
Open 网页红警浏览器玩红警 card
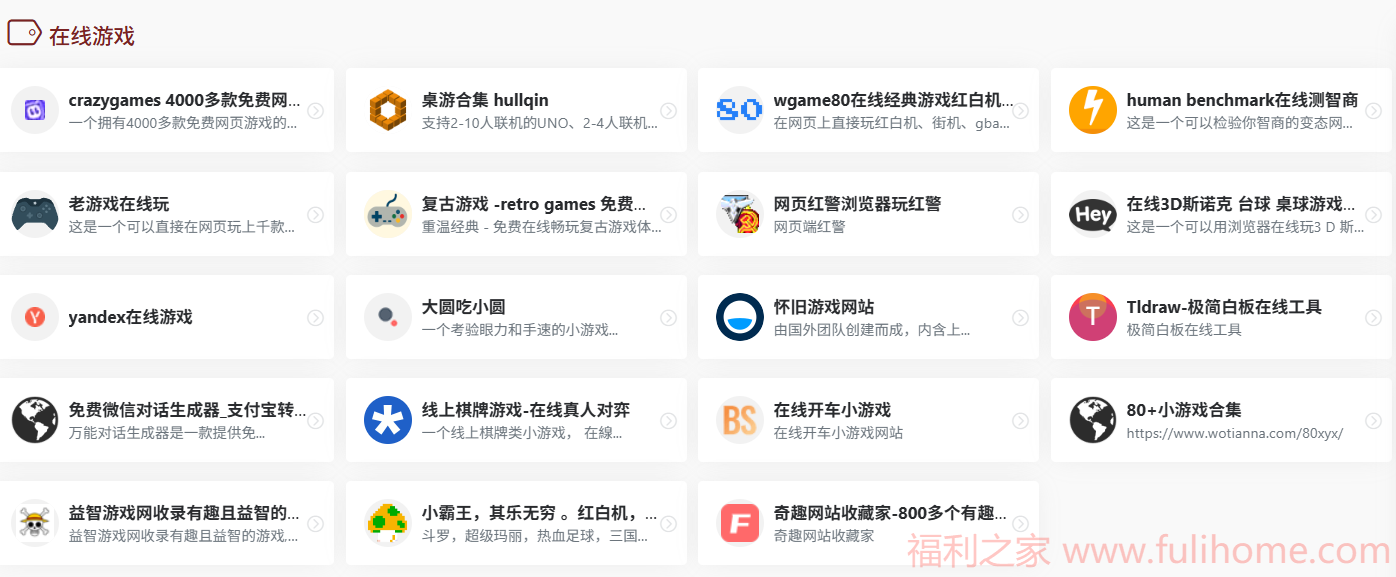click(x=857, y=205)
